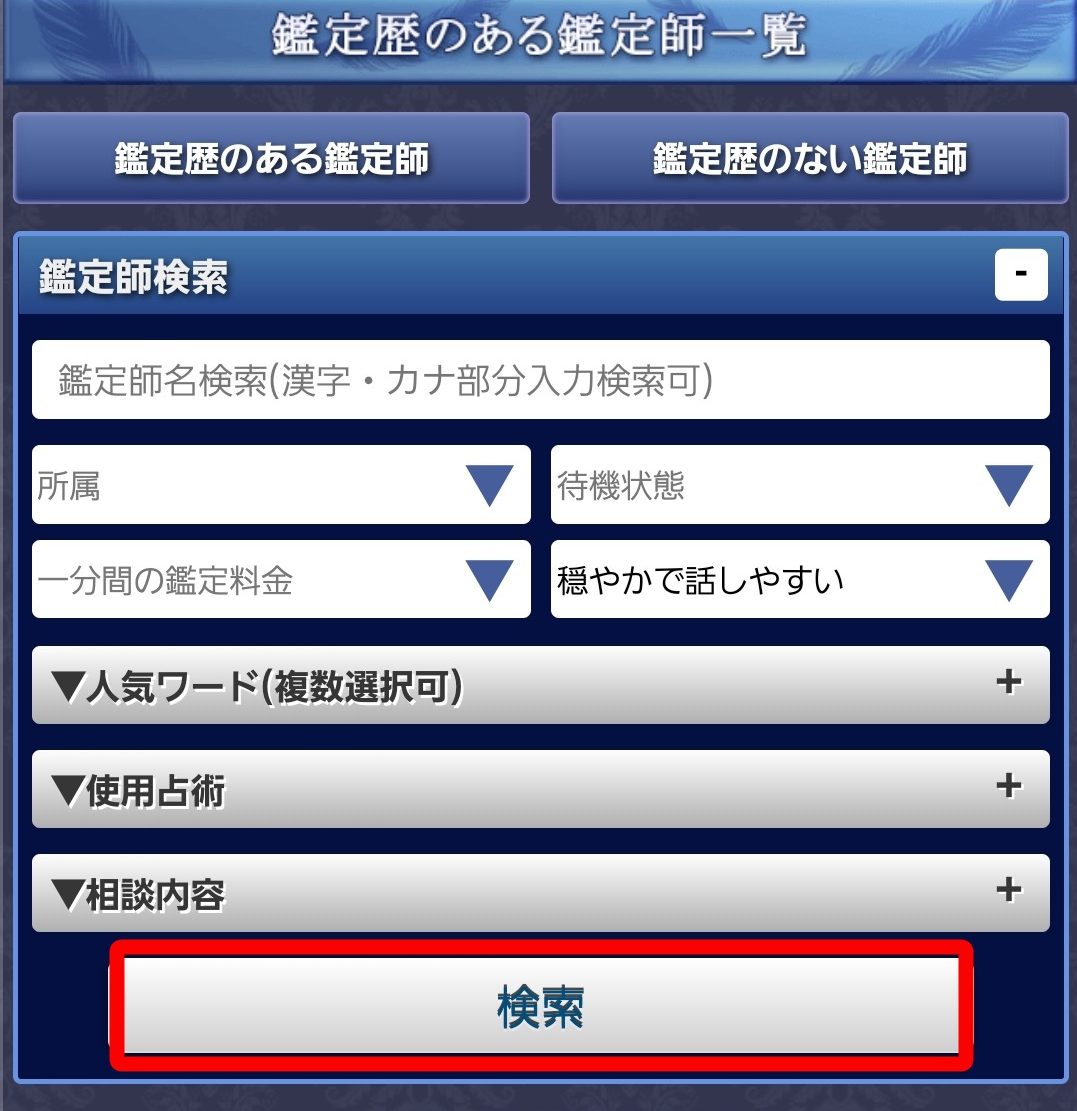Switch to 鑑定歴のない鑑定師 tab
Screen dimensions: 1077x1111
click(x=810, y=159)
